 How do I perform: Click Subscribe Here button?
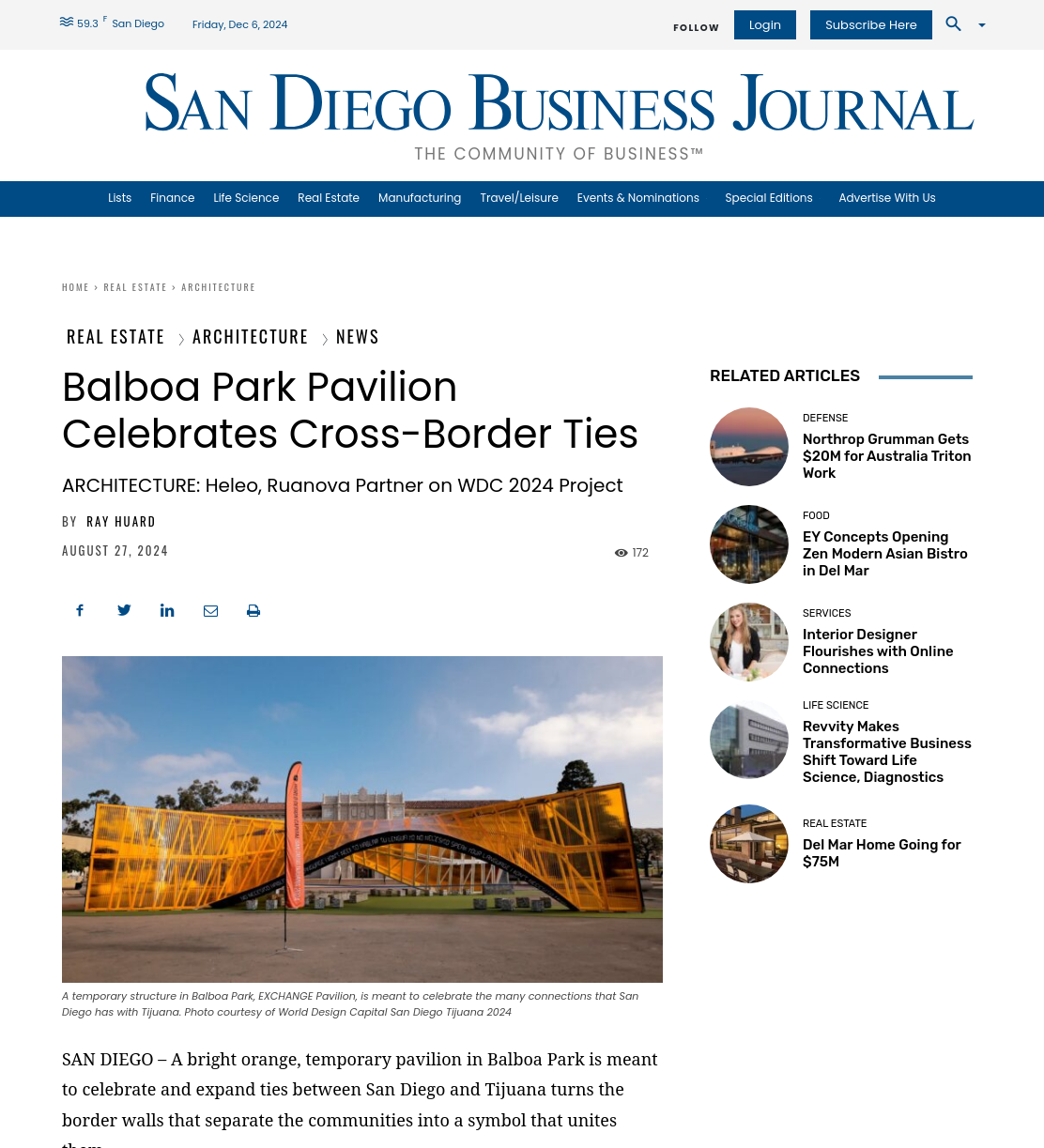871,25
